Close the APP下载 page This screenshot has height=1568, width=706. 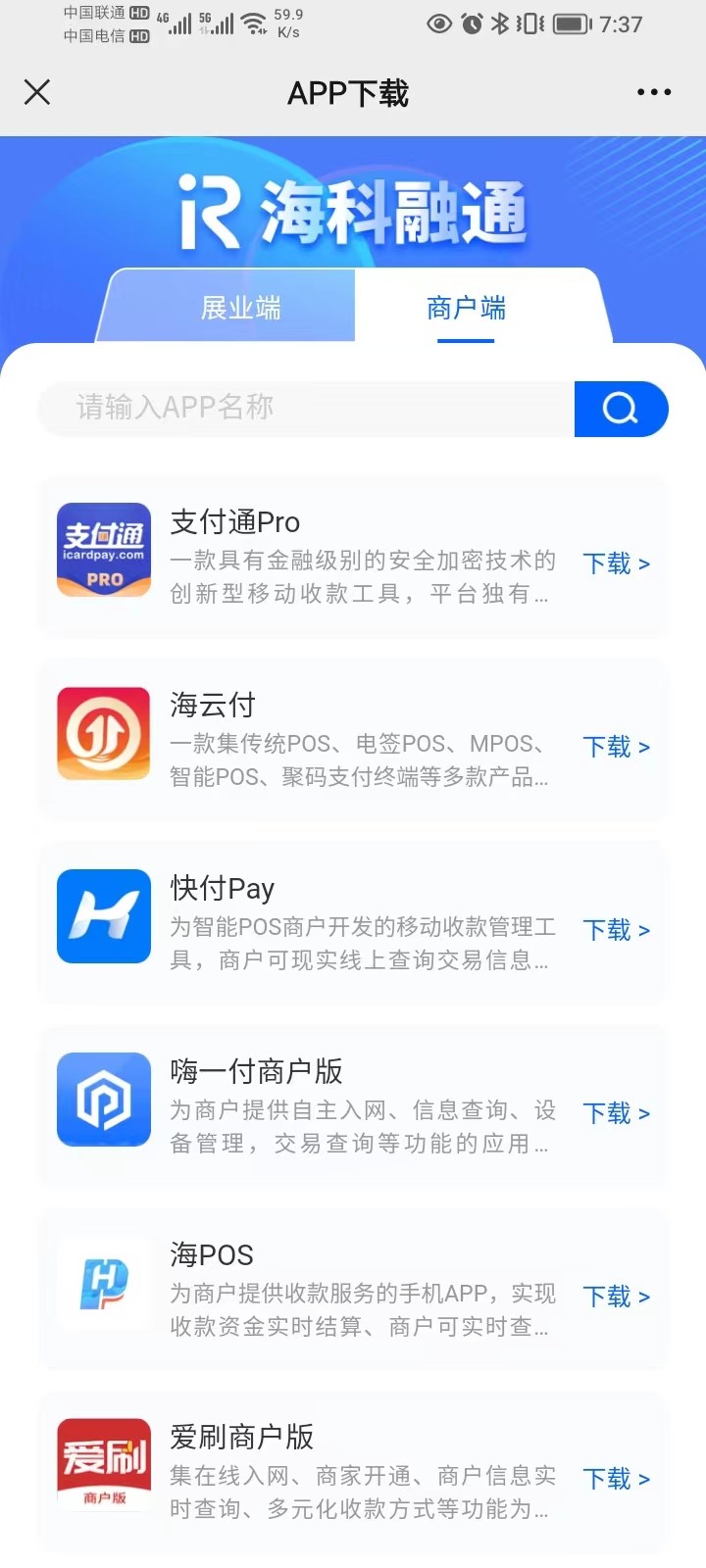(x=37, y=92)
